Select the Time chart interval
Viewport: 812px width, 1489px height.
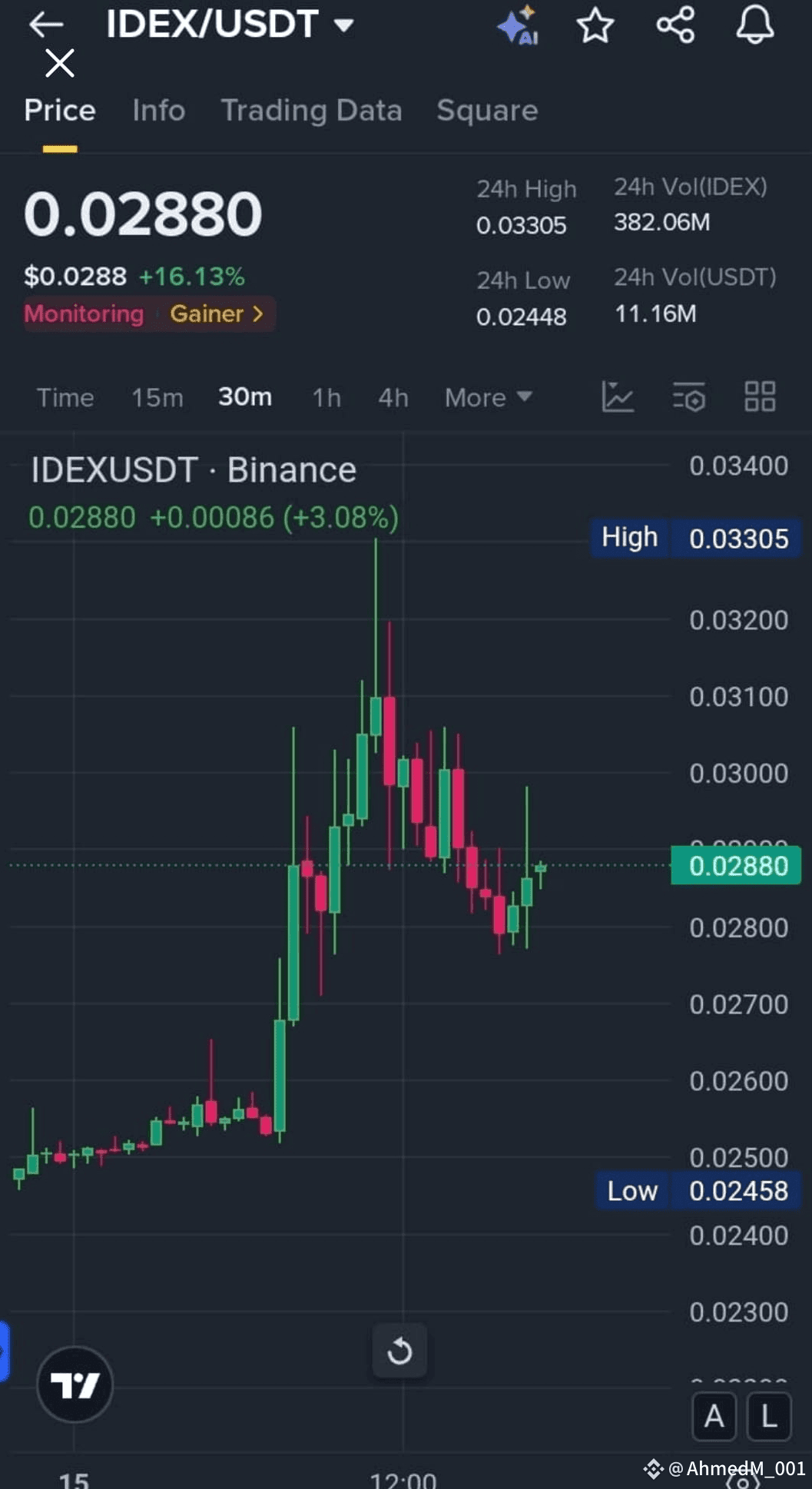[65, 397]
